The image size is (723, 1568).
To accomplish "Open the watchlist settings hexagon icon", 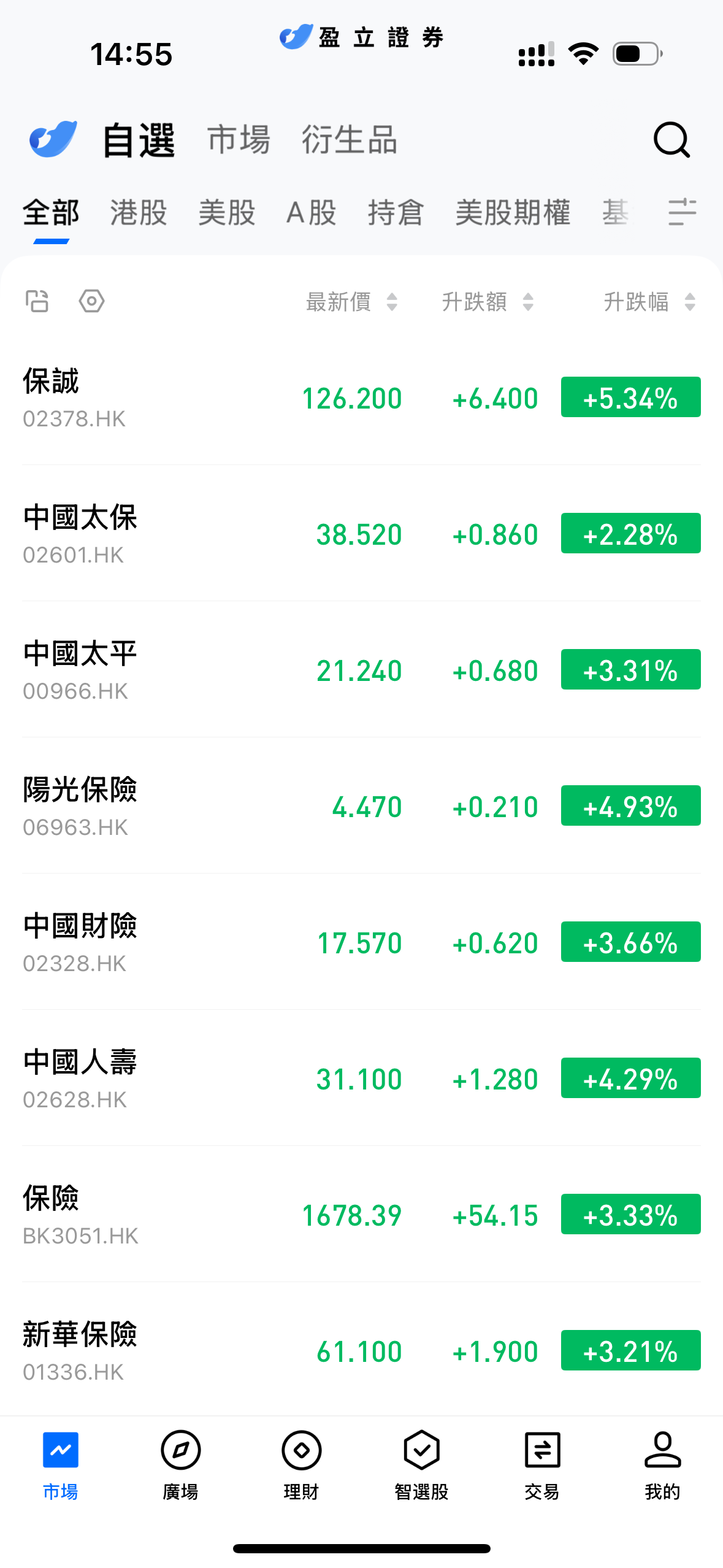I will [x=91, y=301].
